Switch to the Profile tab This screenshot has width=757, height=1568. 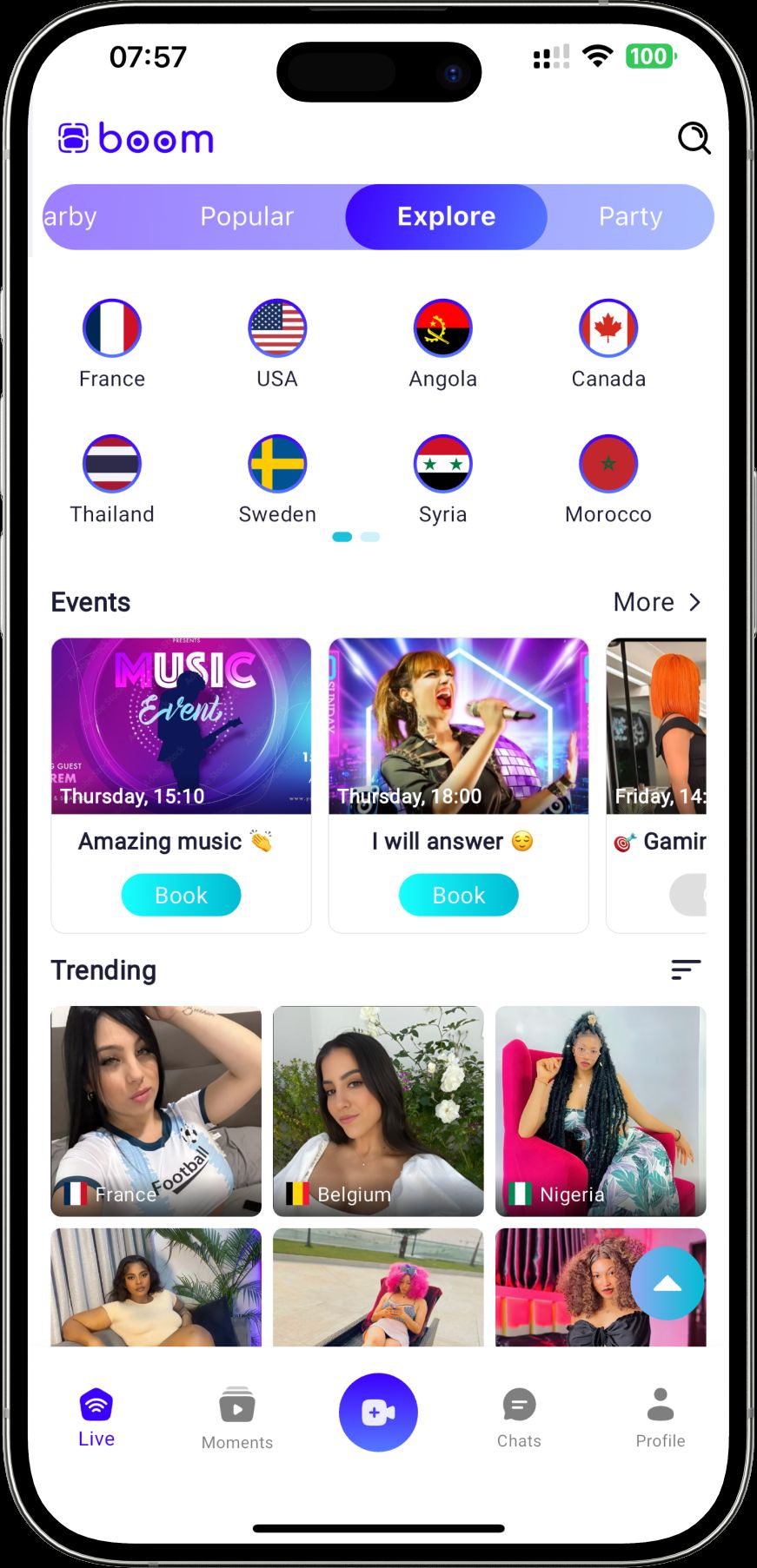661,1419
